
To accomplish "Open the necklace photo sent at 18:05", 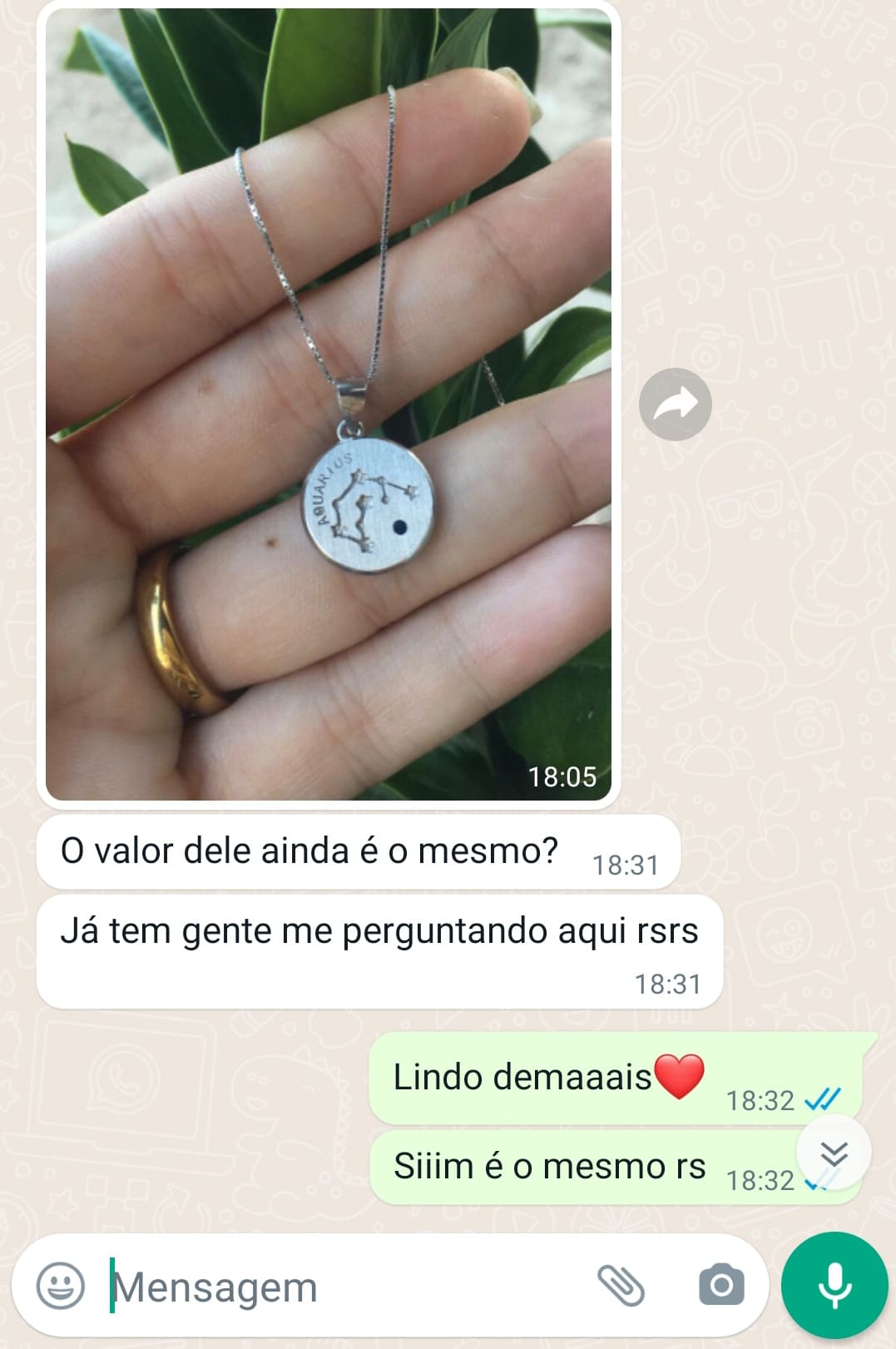I will click(x=329, y=404).
